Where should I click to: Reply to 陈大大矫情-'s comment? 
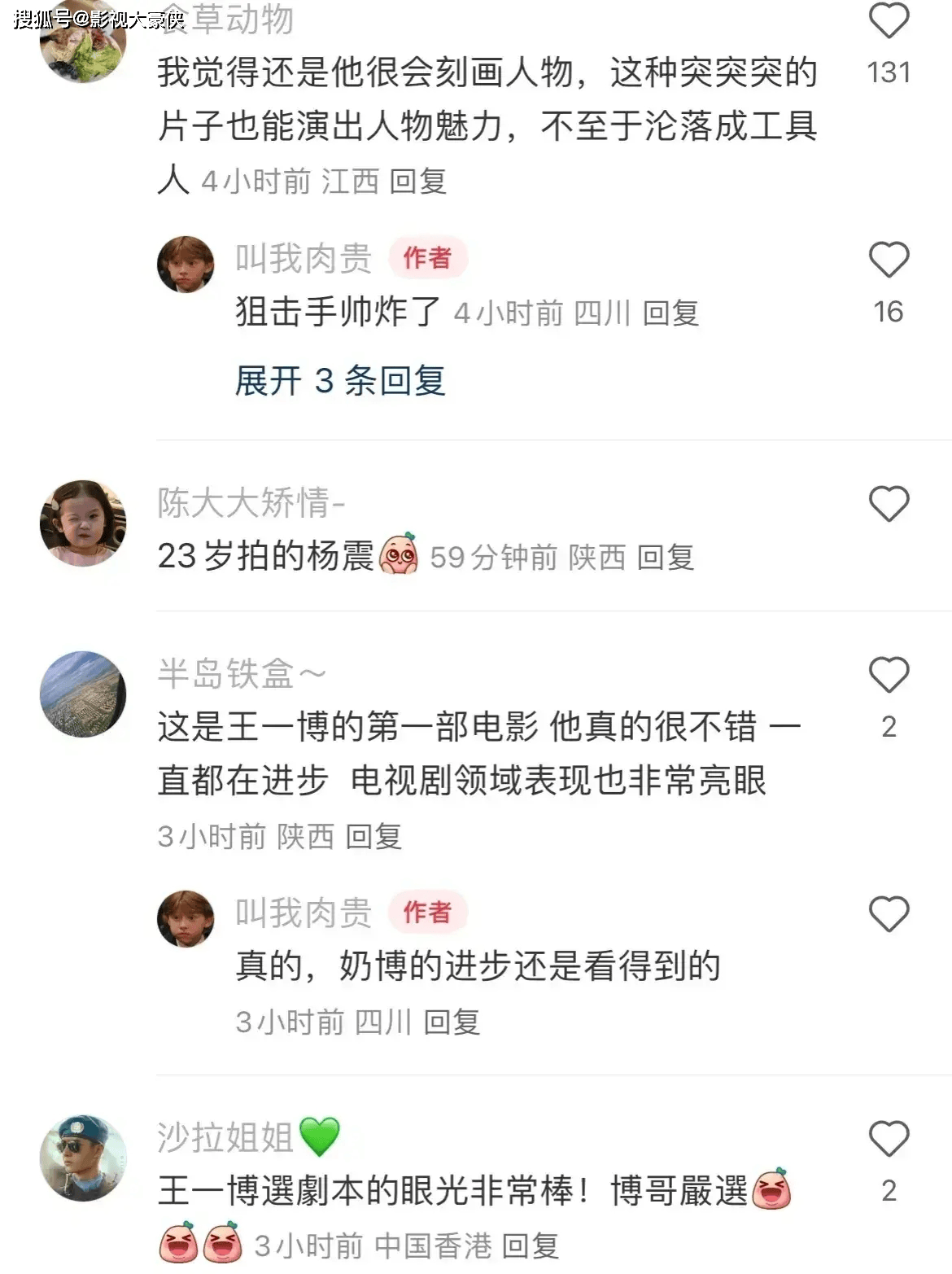[666, 558]
